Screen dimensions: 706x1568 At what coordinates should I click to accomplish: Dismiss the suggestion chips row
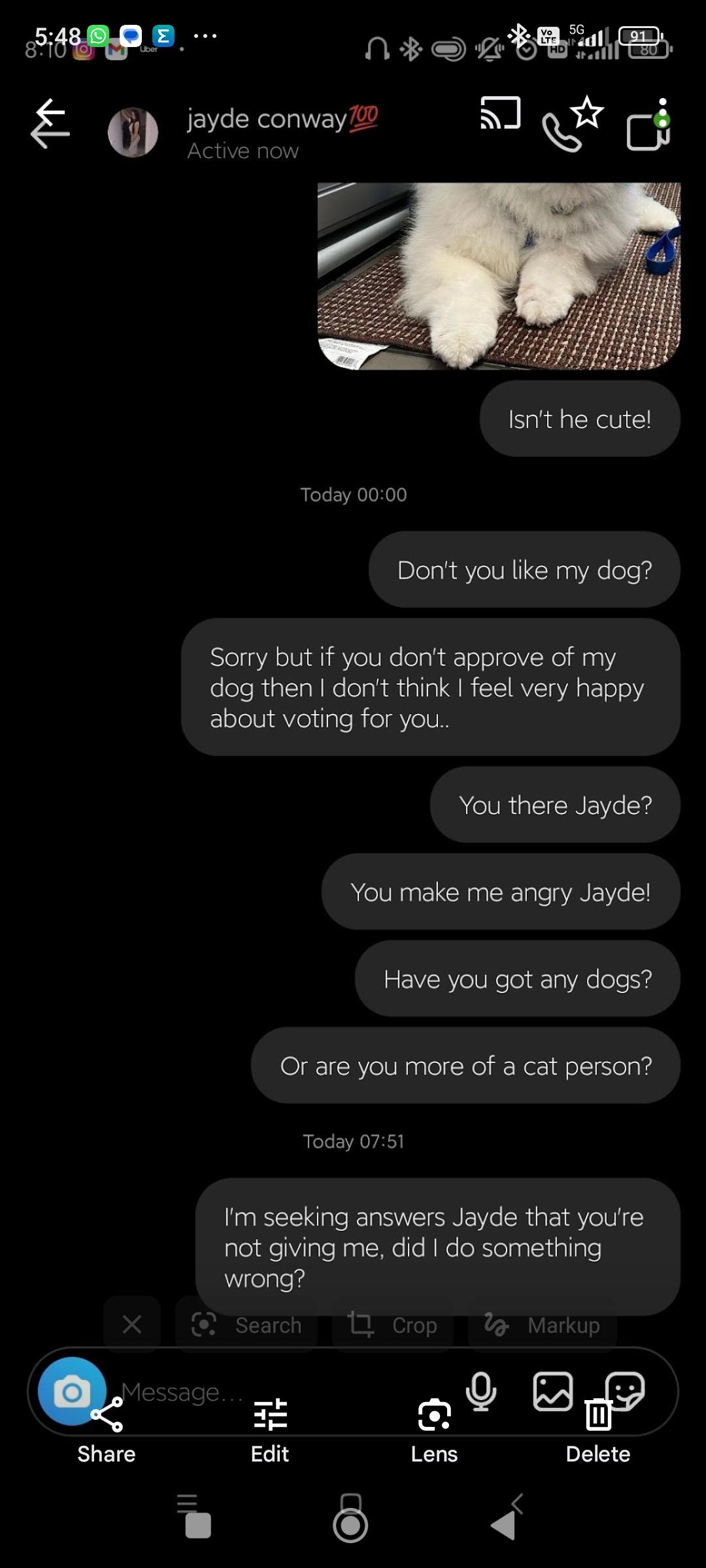coord(132,1324)
